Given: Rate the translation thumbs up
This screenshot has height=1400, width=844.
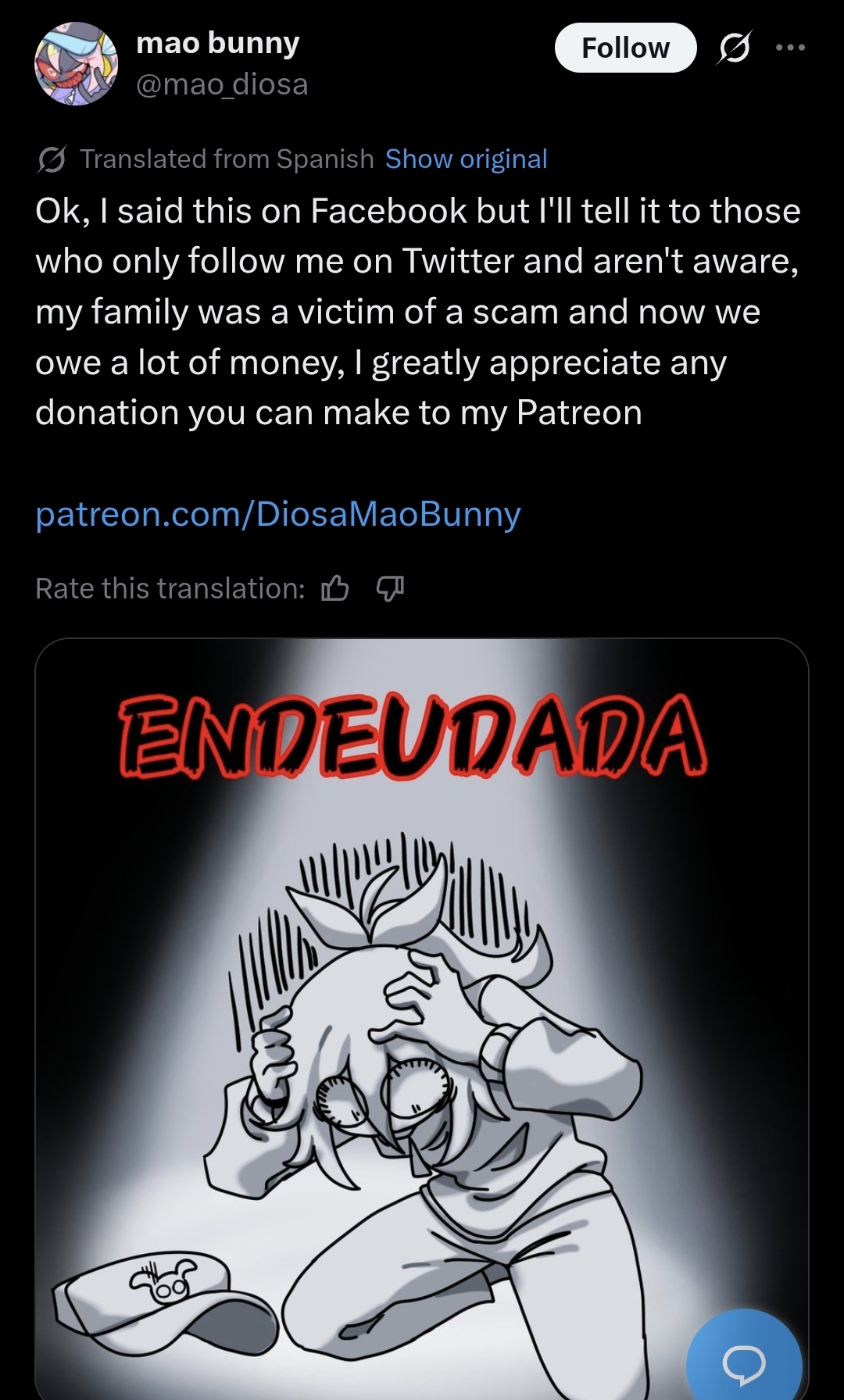Looking at the screenshot, I should 335,587.
